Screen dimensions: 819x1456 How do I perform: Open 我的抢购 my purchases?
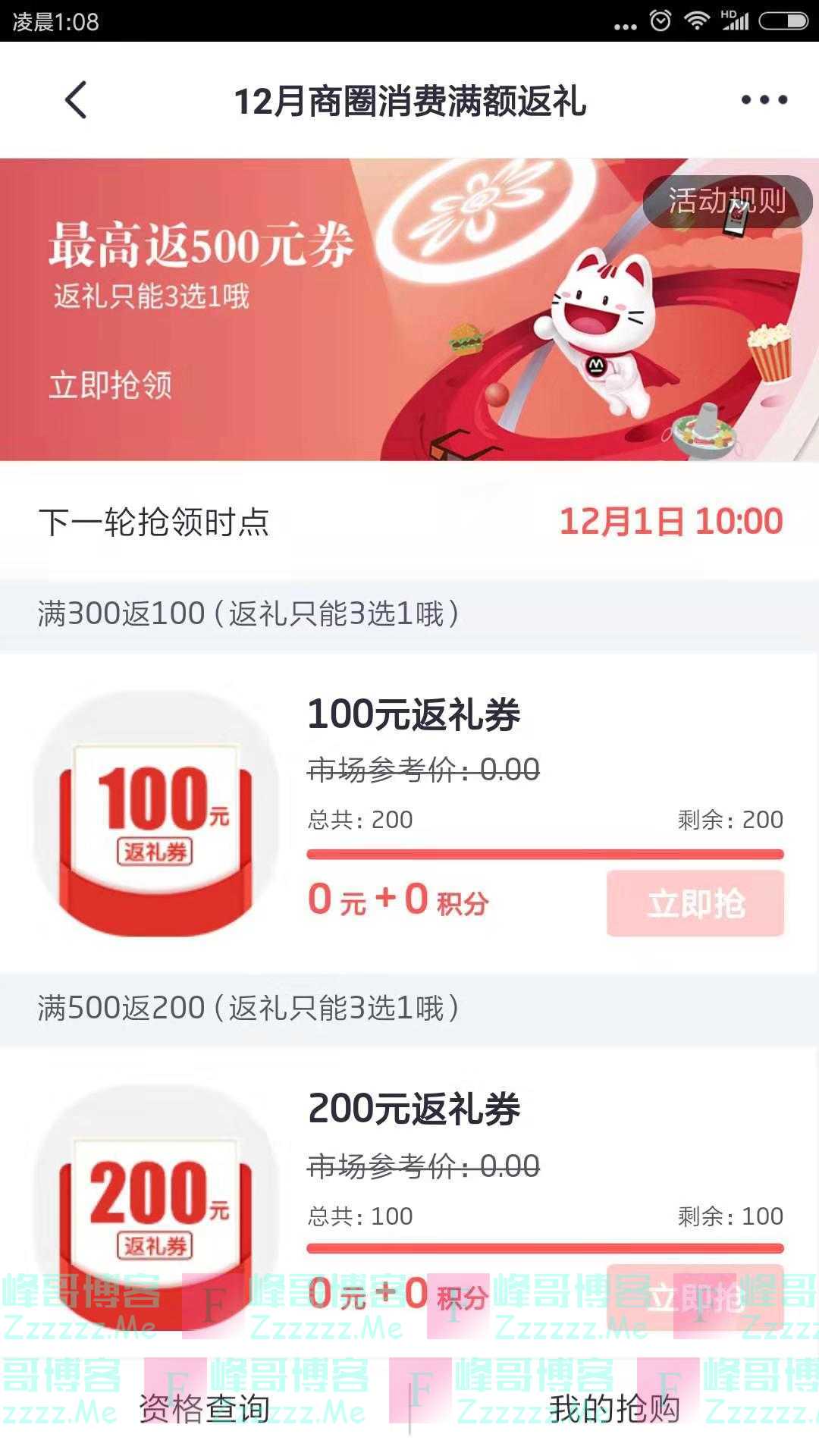(x=614, y=1409)
